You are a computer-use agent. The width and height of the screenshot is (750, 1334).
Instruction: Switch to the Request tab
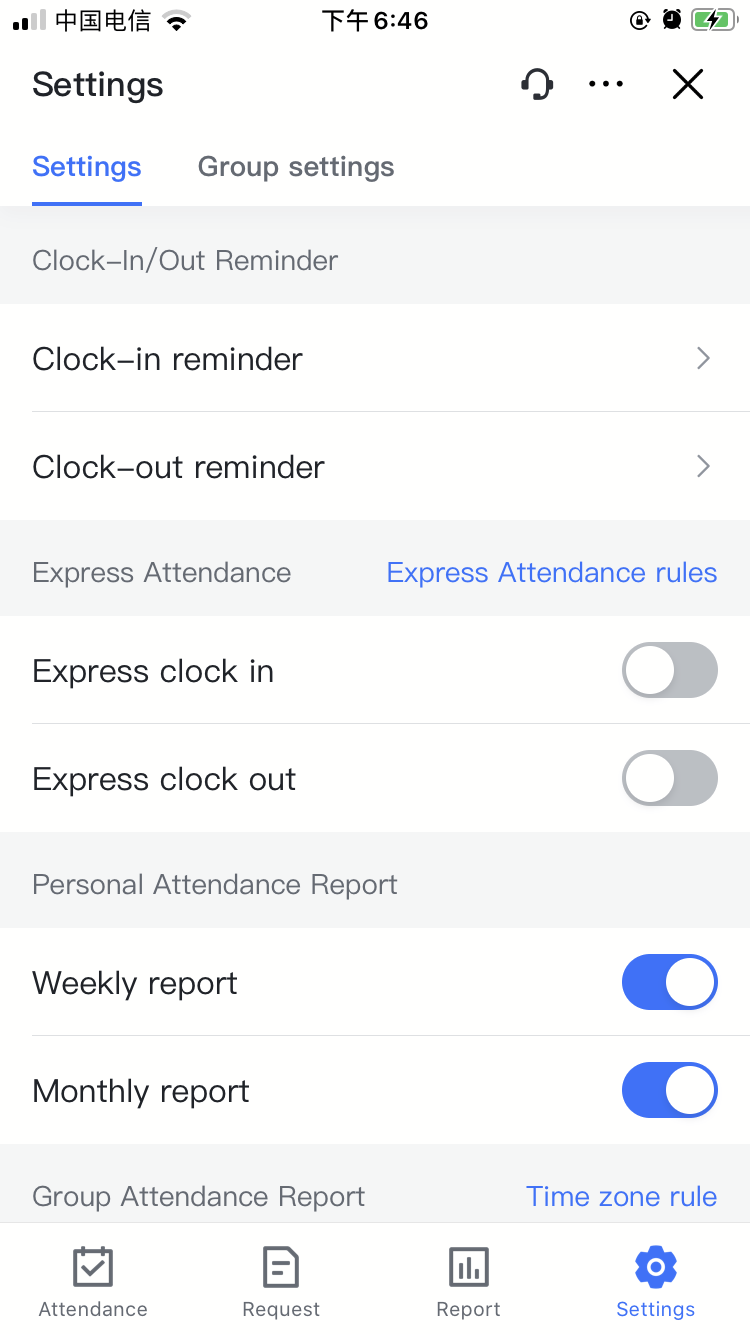281,1282
